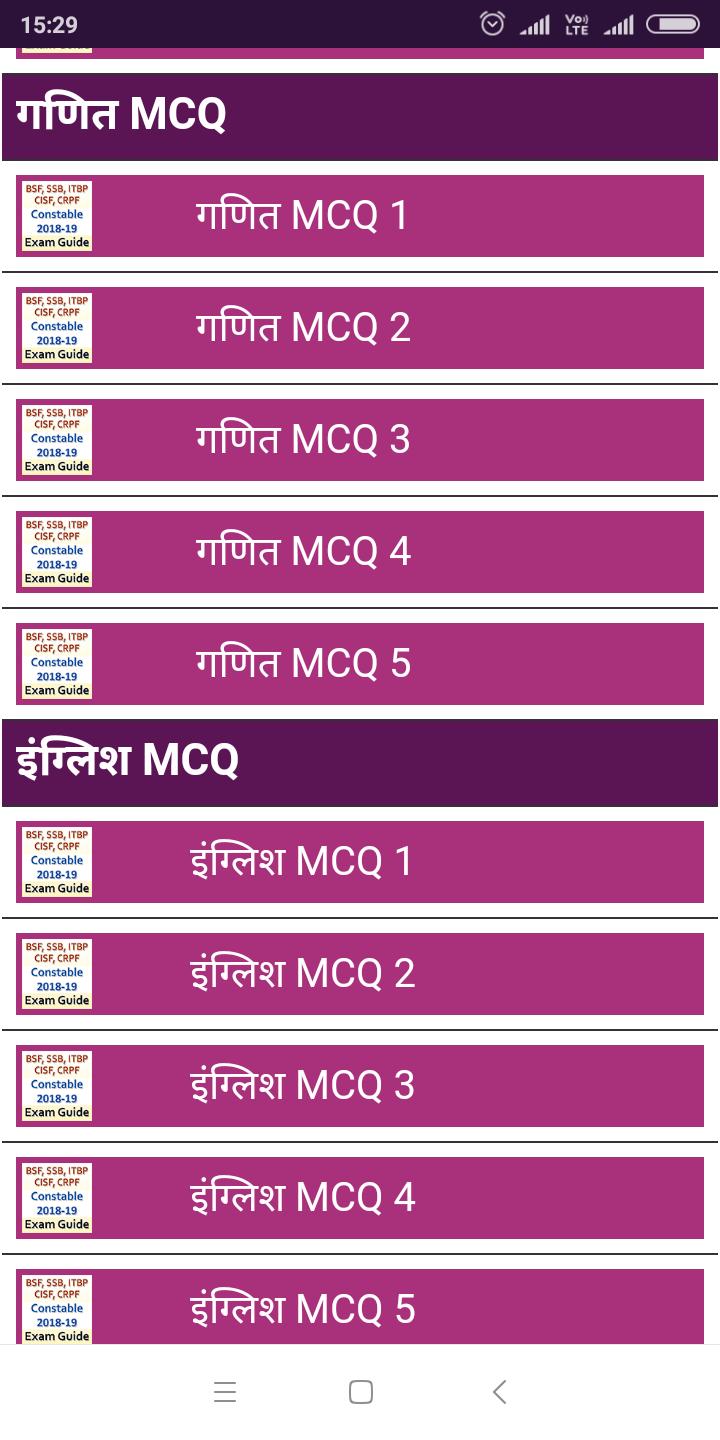This screenshot has height=1440, width=720.
Task: Open इंग्लिश MCQ 1 quiz
Action: [360, 862]
